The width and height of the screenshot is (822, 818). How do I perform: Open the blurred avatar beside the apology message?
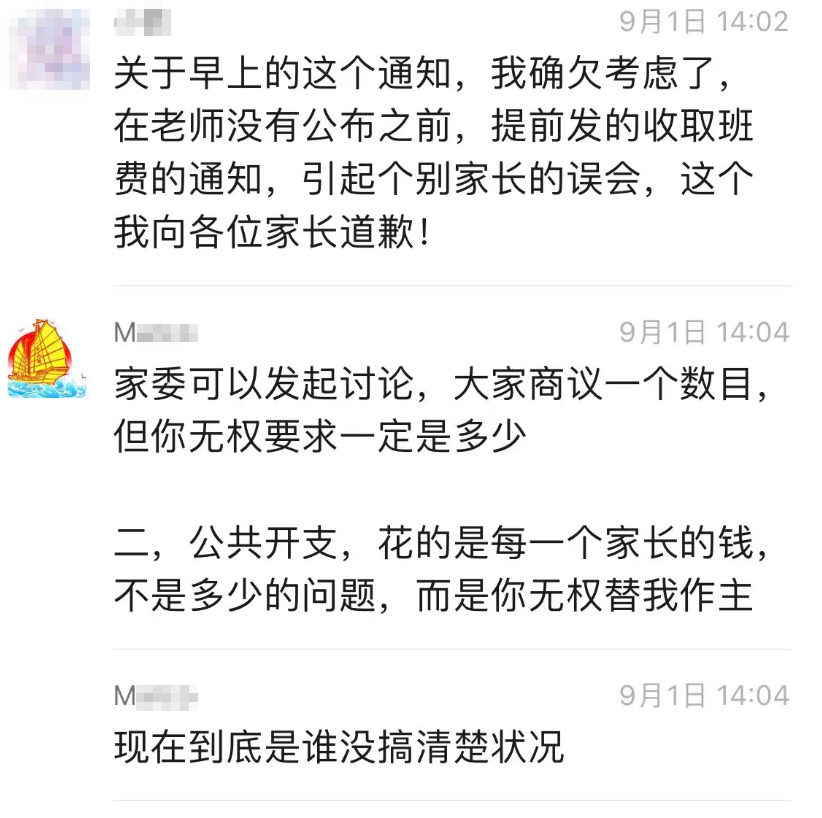click(x=46, y=47)
